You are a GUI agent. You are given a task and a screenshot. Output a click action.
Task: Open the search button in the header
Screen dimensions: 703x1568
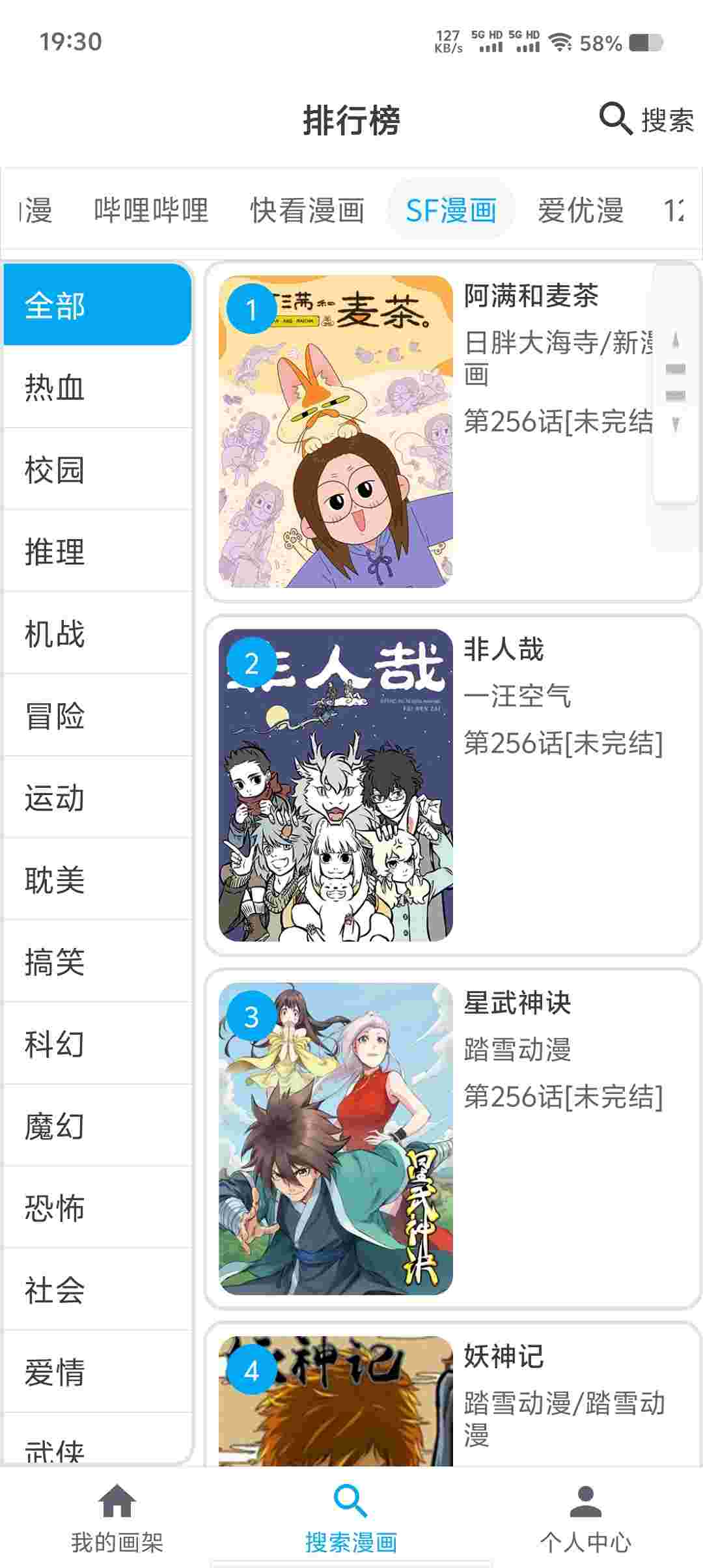tap(646, 120)
